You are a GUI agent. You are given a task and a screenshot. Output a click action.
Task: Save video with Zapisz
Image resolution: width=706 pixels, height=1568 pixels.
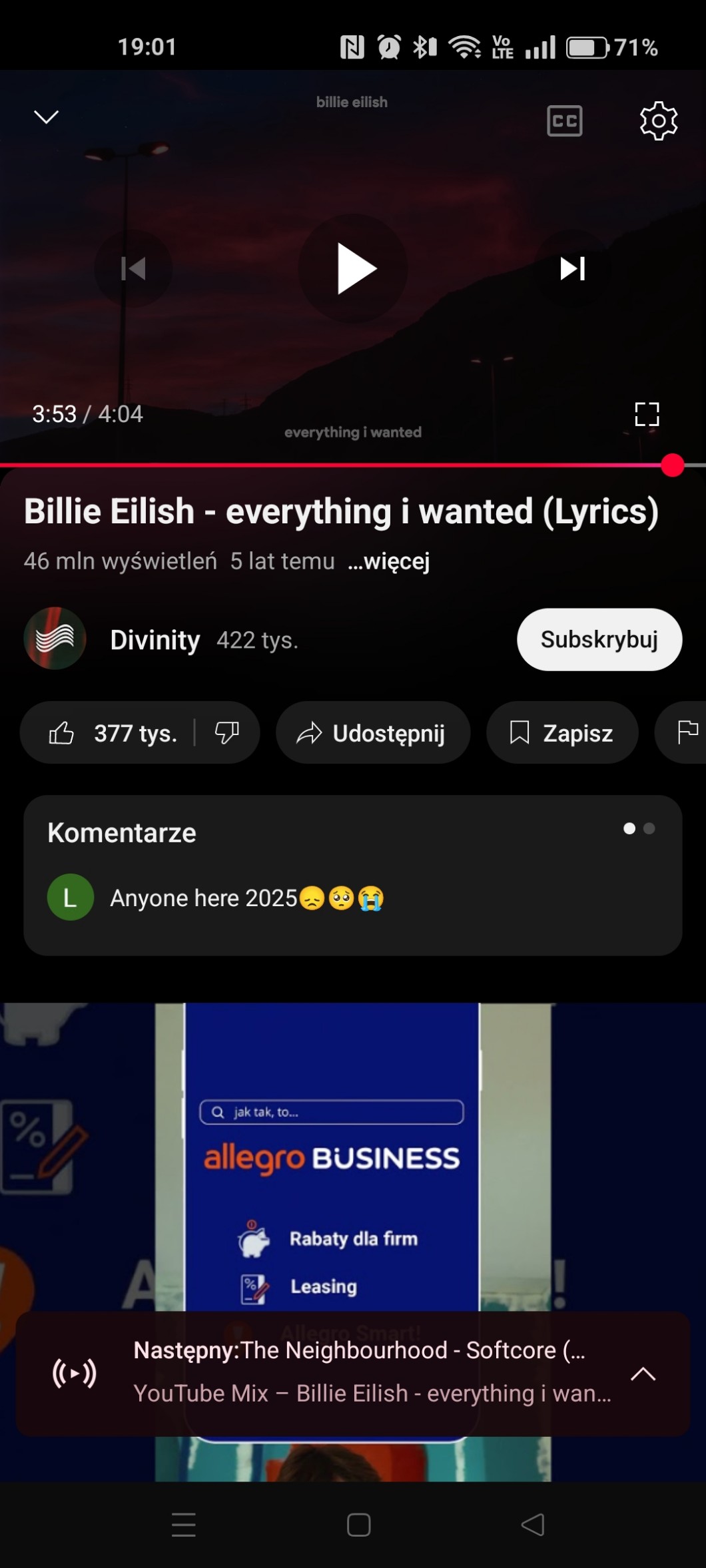[562, 733]
